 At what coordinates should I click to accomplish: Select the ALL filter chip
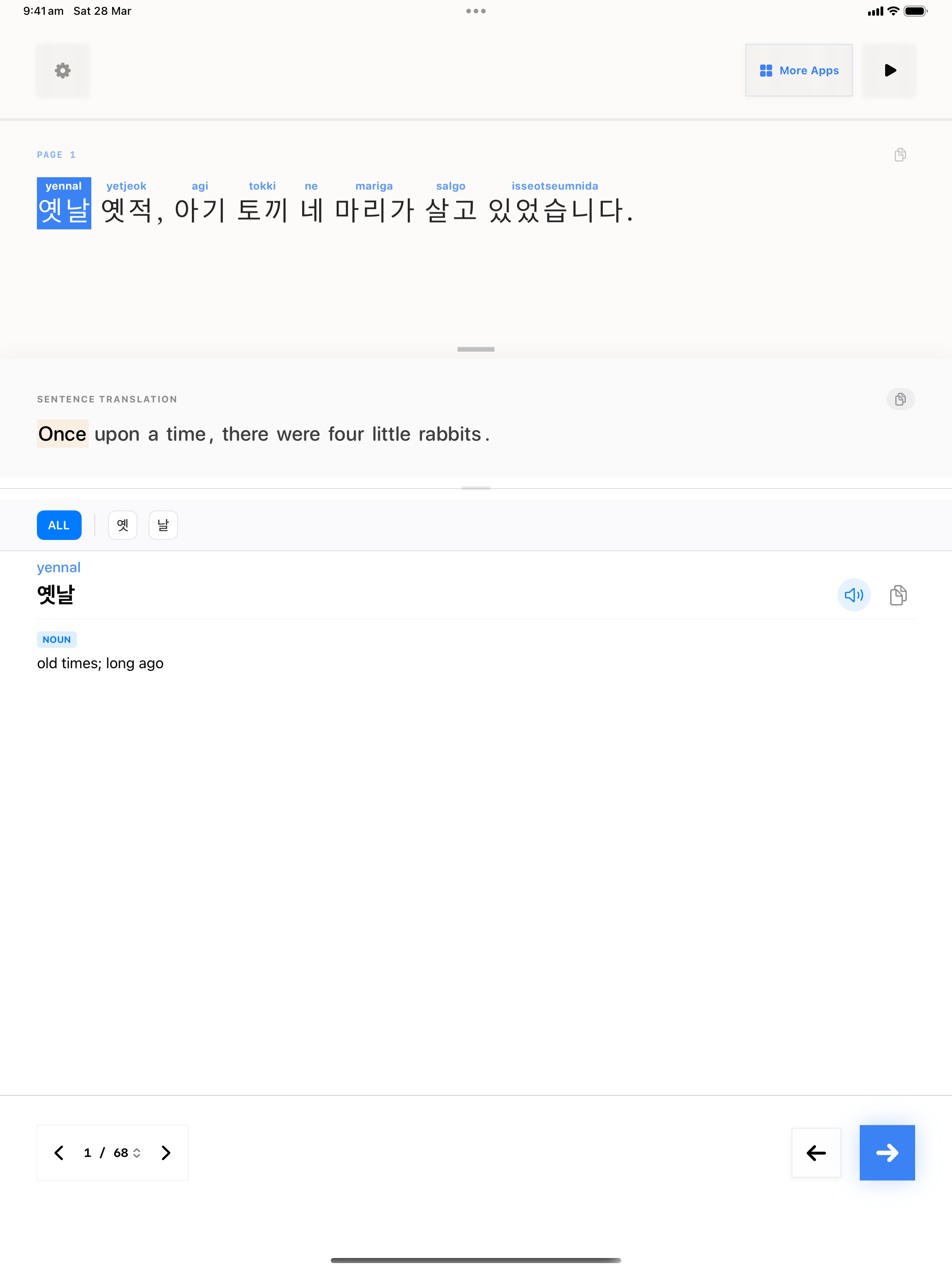[x=59, y=525]
